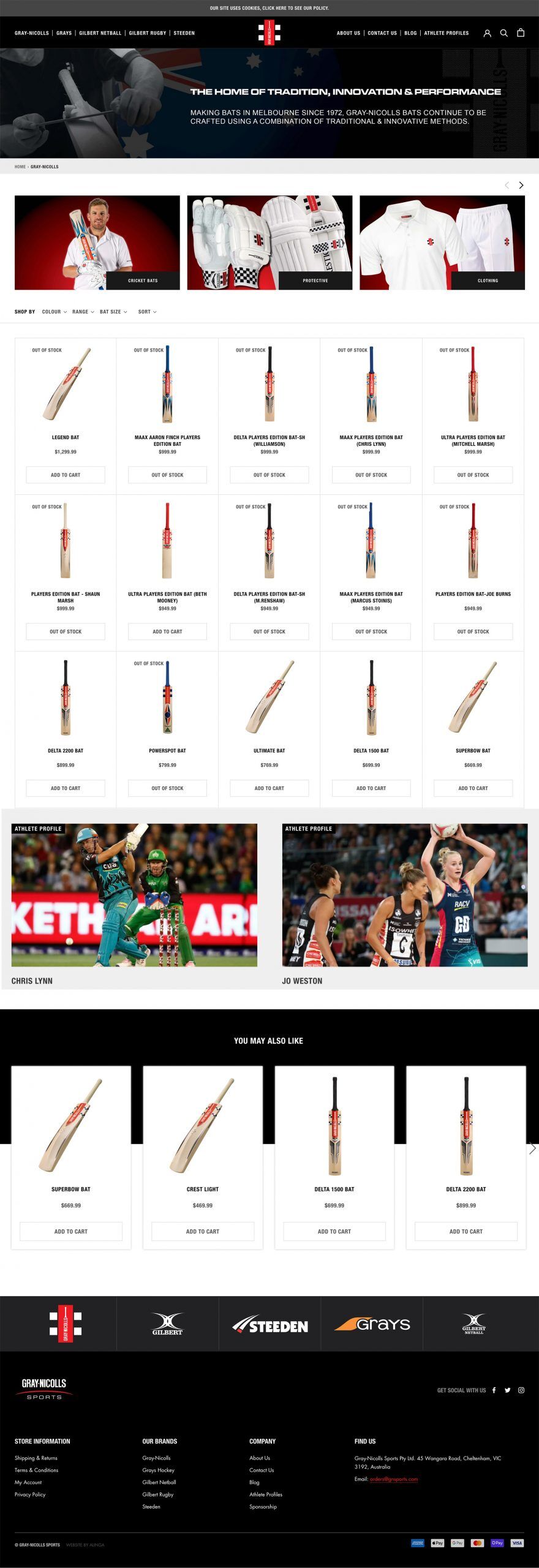Add Ultra Players Edition Beth Mooney bat to cart
Viewport: 539px width, 1568px height.
(167, 631)
